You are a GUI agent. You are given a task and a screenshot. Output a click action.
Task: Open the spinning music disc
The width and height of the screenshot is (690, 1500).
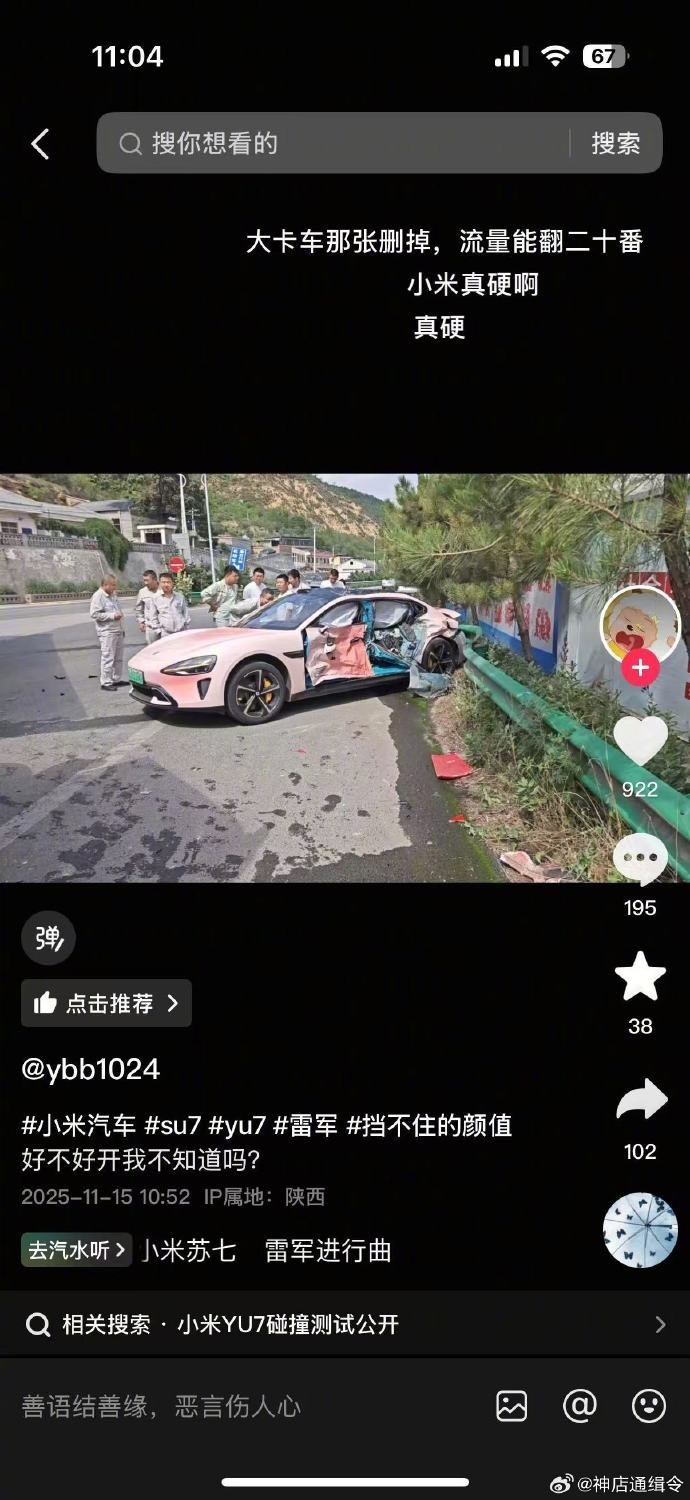coord(640,1230)
